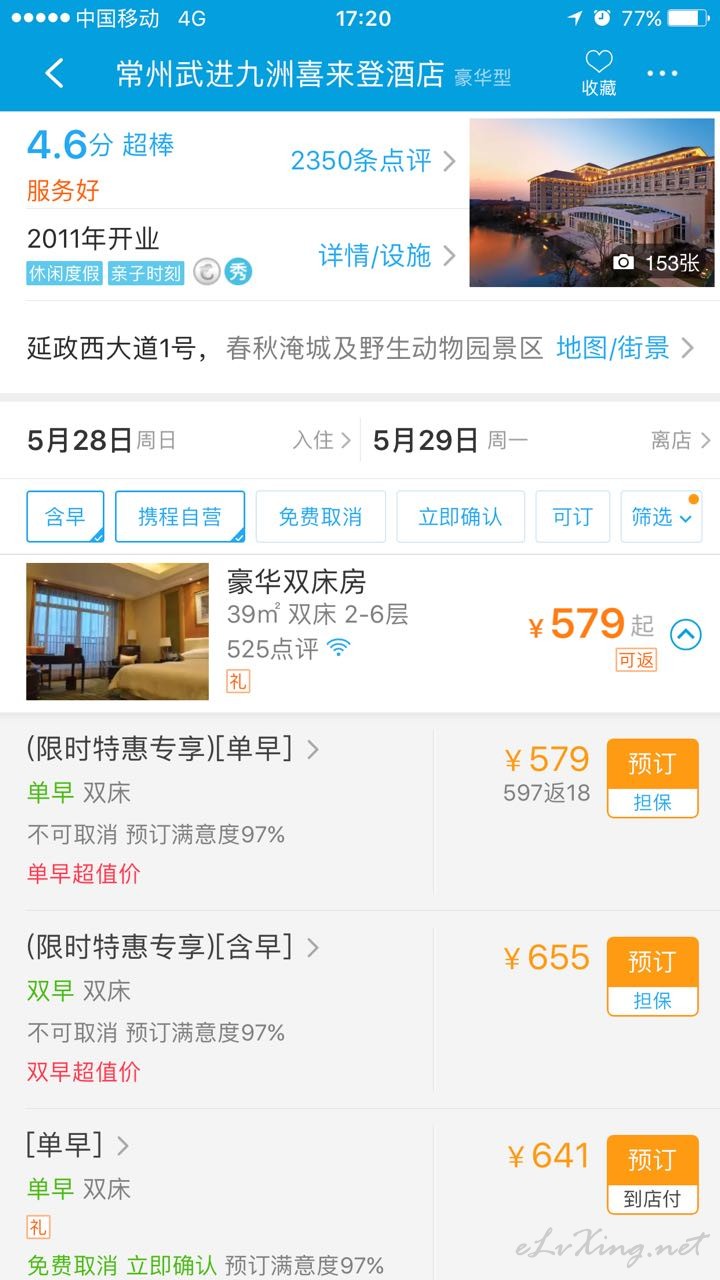Viewport: 720px width, 1280px height.
Task: Select the 立即确认 filter chip
Action: coord(460,517)
